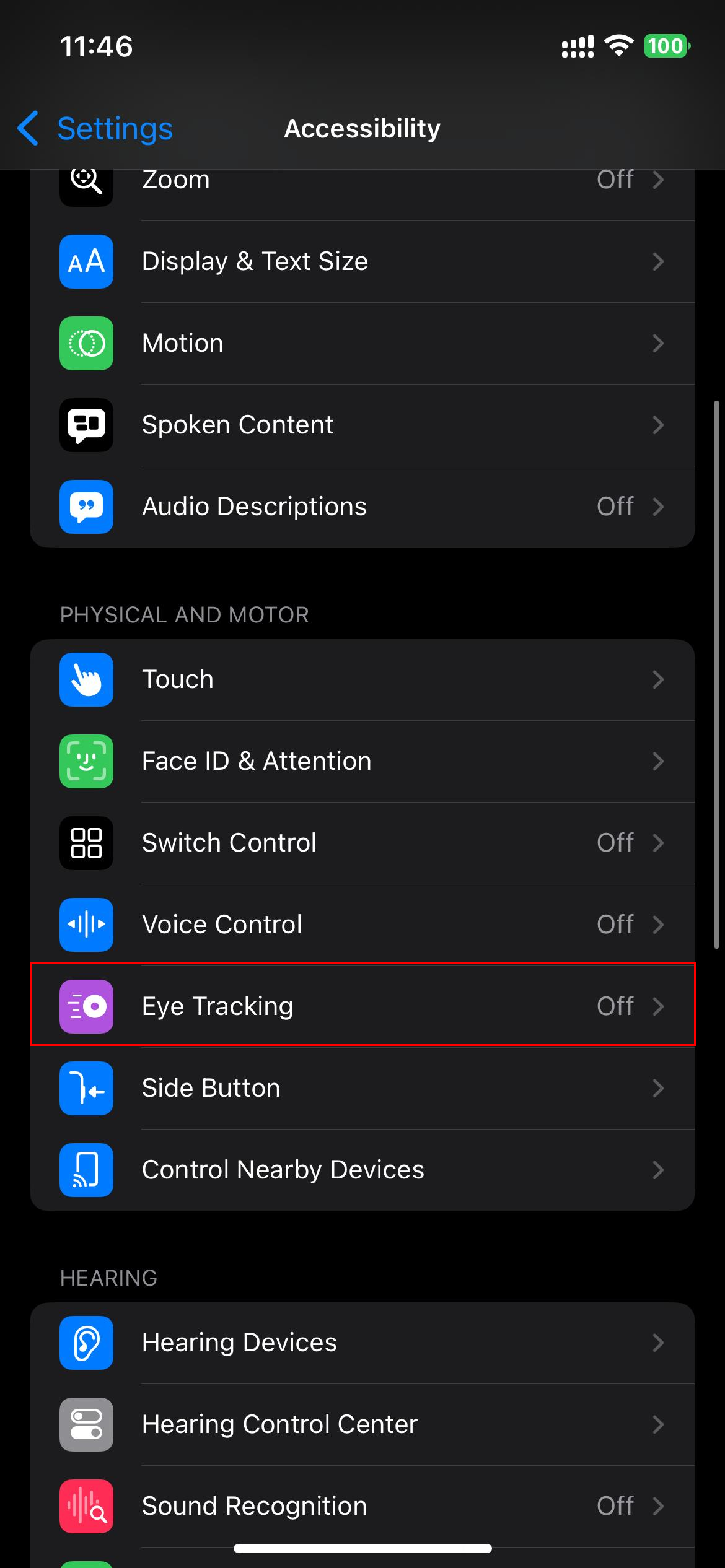Open Touch accessibility settings

tap(362, 679)
